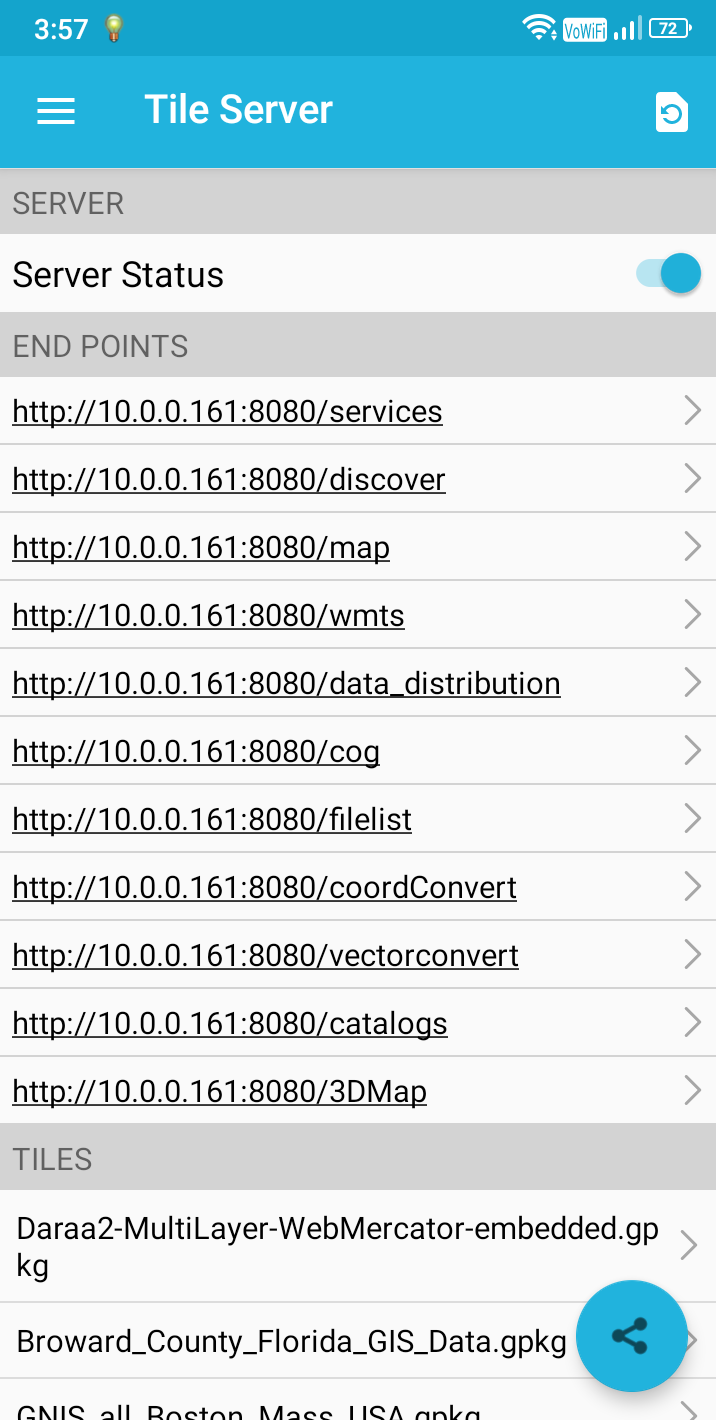Open the /catalogs endpoint link
This screenshot has width=716, height=1420.
click(230, 1023)
